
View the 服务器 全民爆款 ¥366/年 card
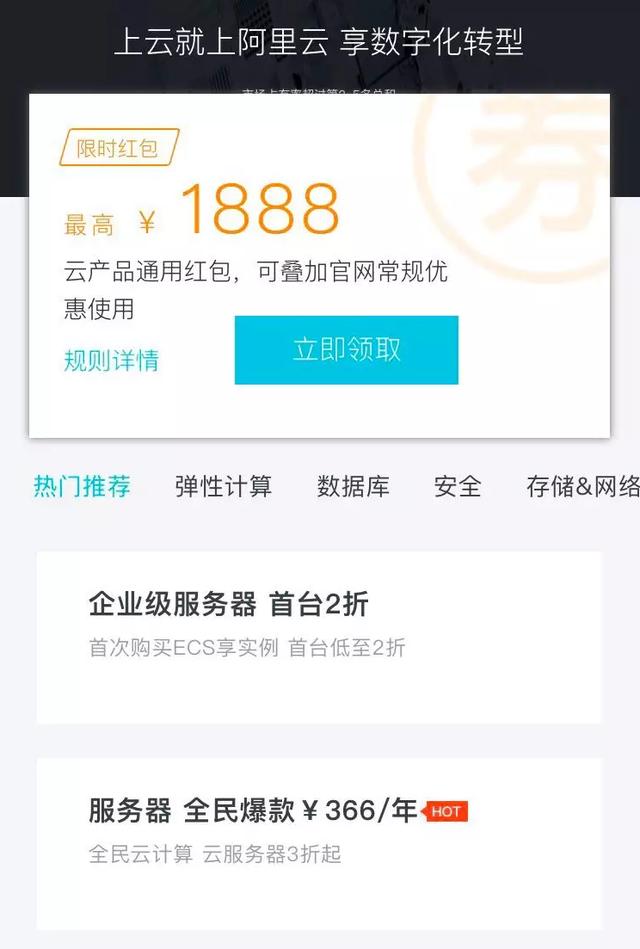318,843
